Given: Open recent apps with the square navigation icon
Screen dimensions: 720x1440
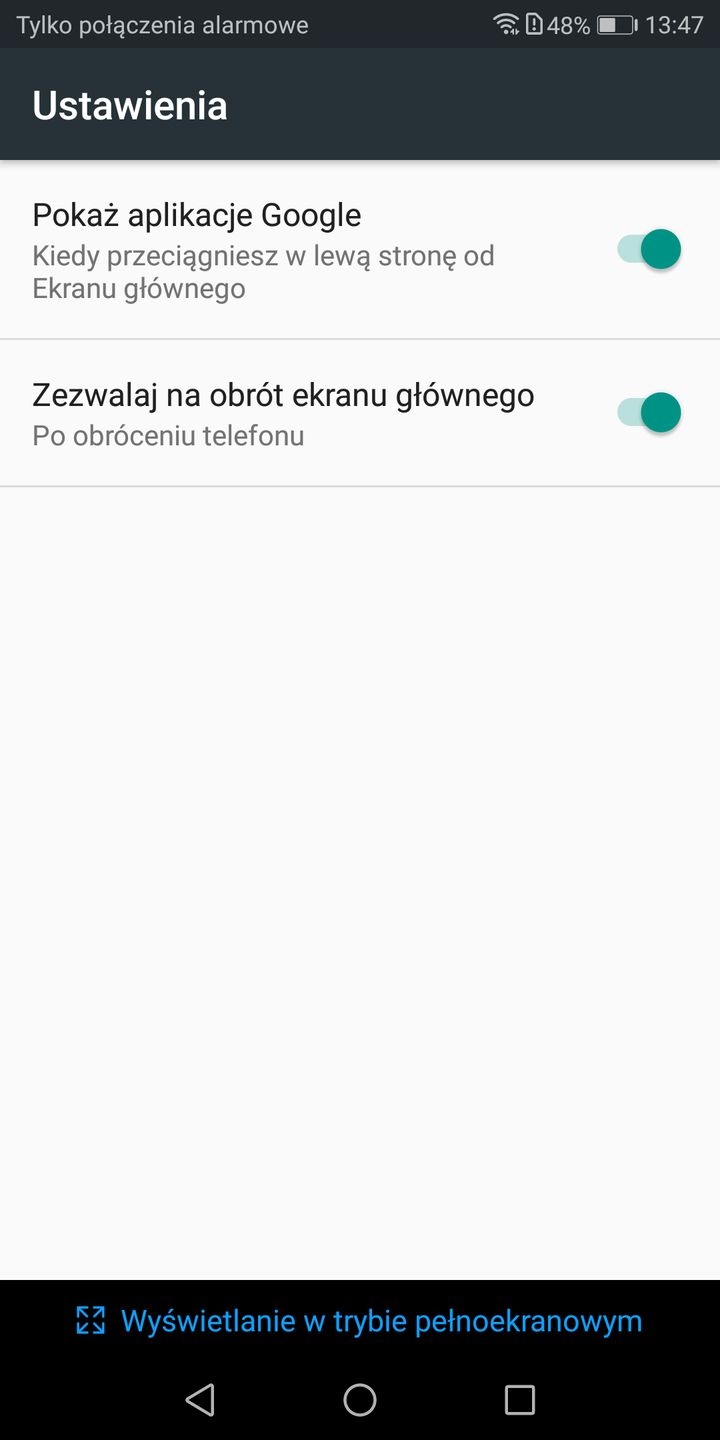Looking at the screenshot, I should click(x=519, y=1400).
